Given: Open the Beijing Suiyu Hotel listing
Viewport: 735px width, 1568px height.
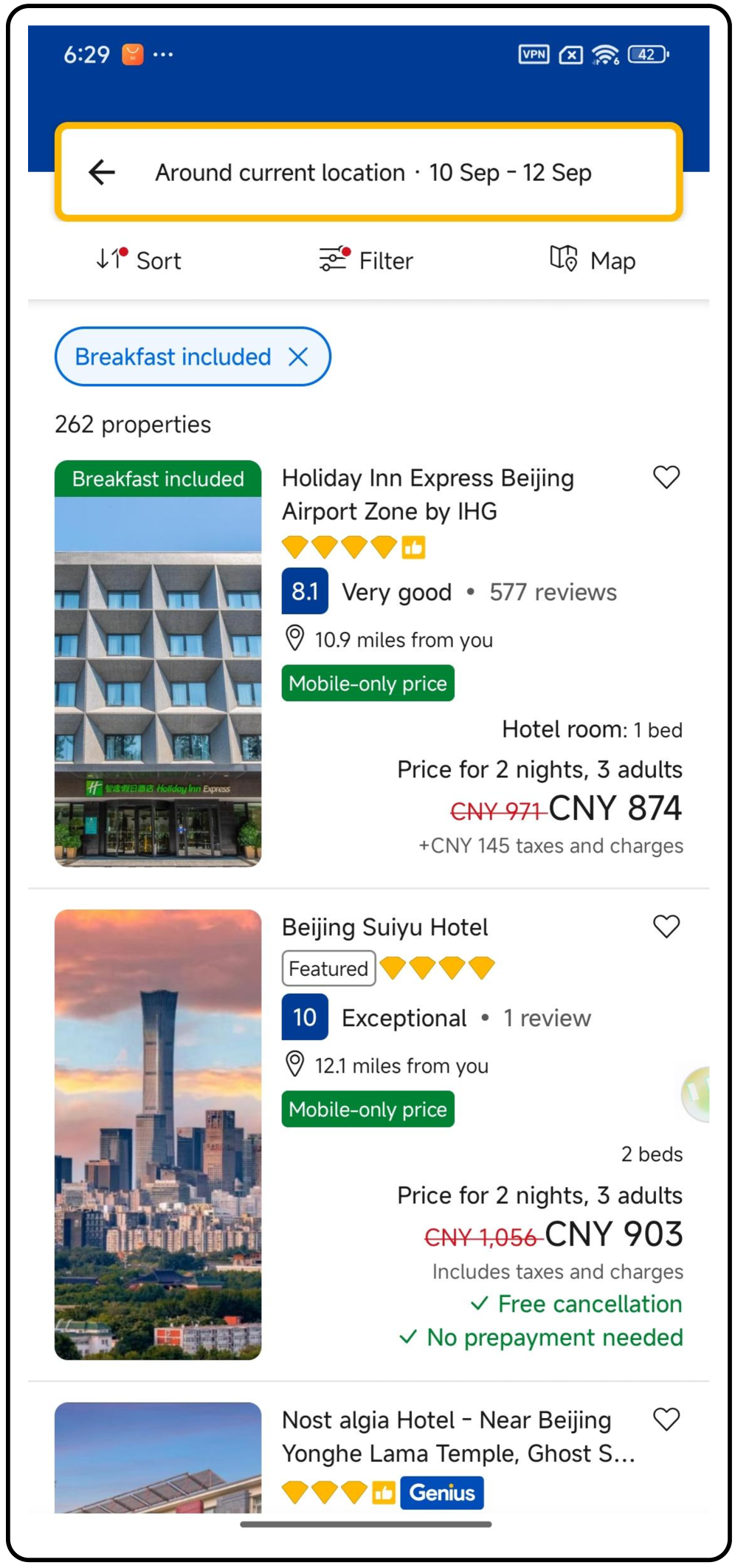Looking at the screenshot, I should click(384, 927).
